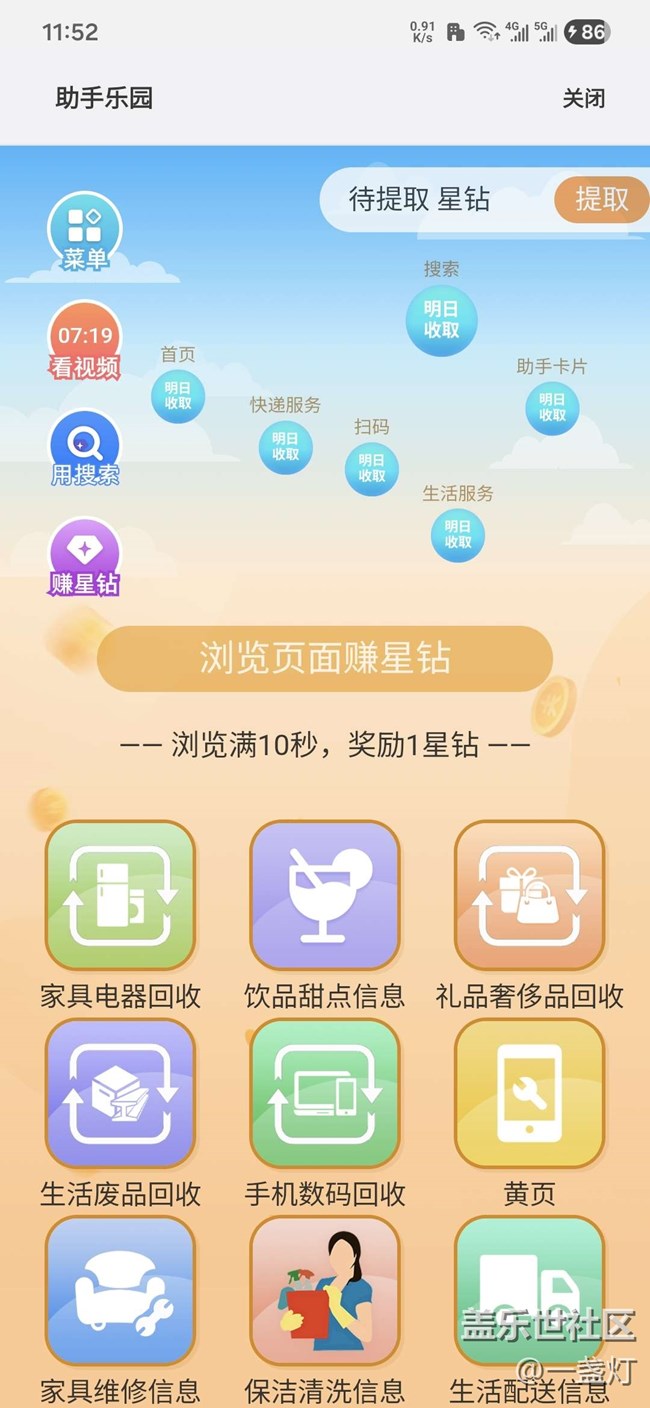
Task: Open 生活废品回收 tile
Action: point(120,1094)
